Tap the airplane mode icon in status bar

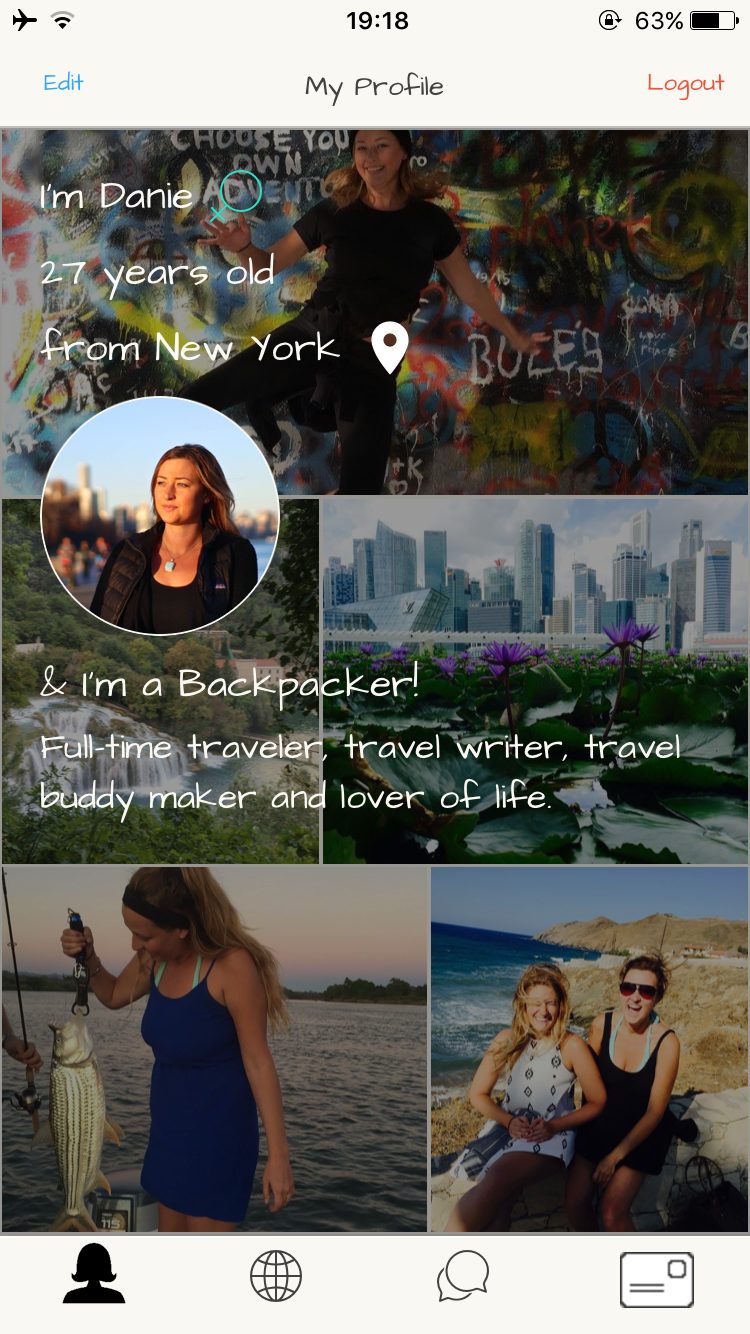coord(24,19)
